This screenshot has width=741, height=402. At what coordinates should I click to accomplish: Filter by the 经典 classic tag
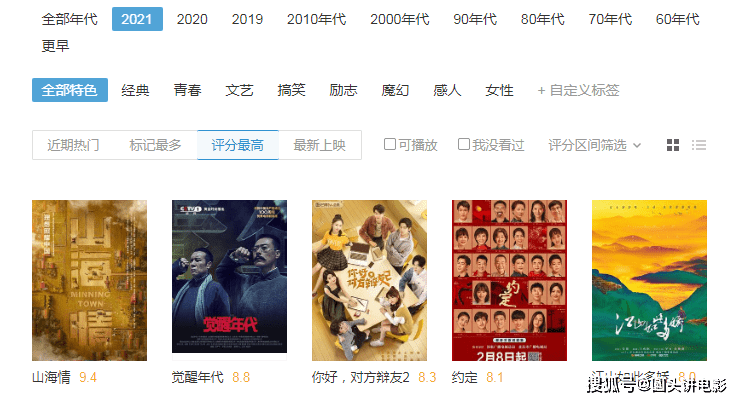click(135, 90)
